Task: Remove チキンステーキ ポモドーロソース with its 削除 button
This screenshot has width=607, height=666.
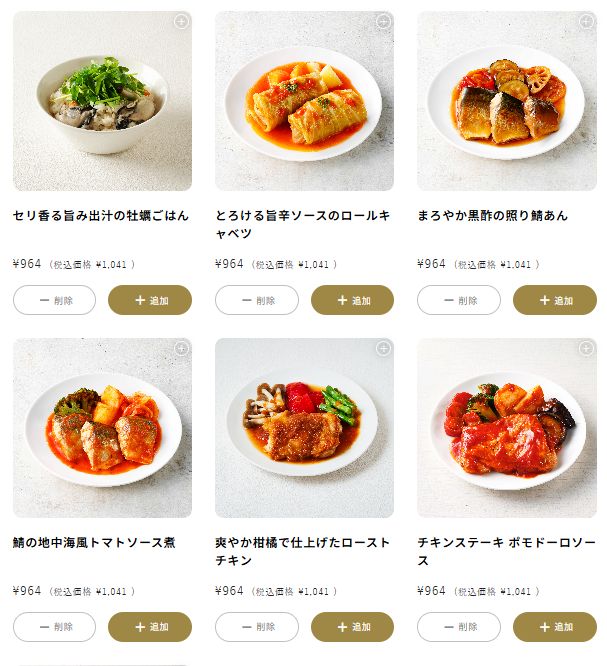Action: click(459, 627)
